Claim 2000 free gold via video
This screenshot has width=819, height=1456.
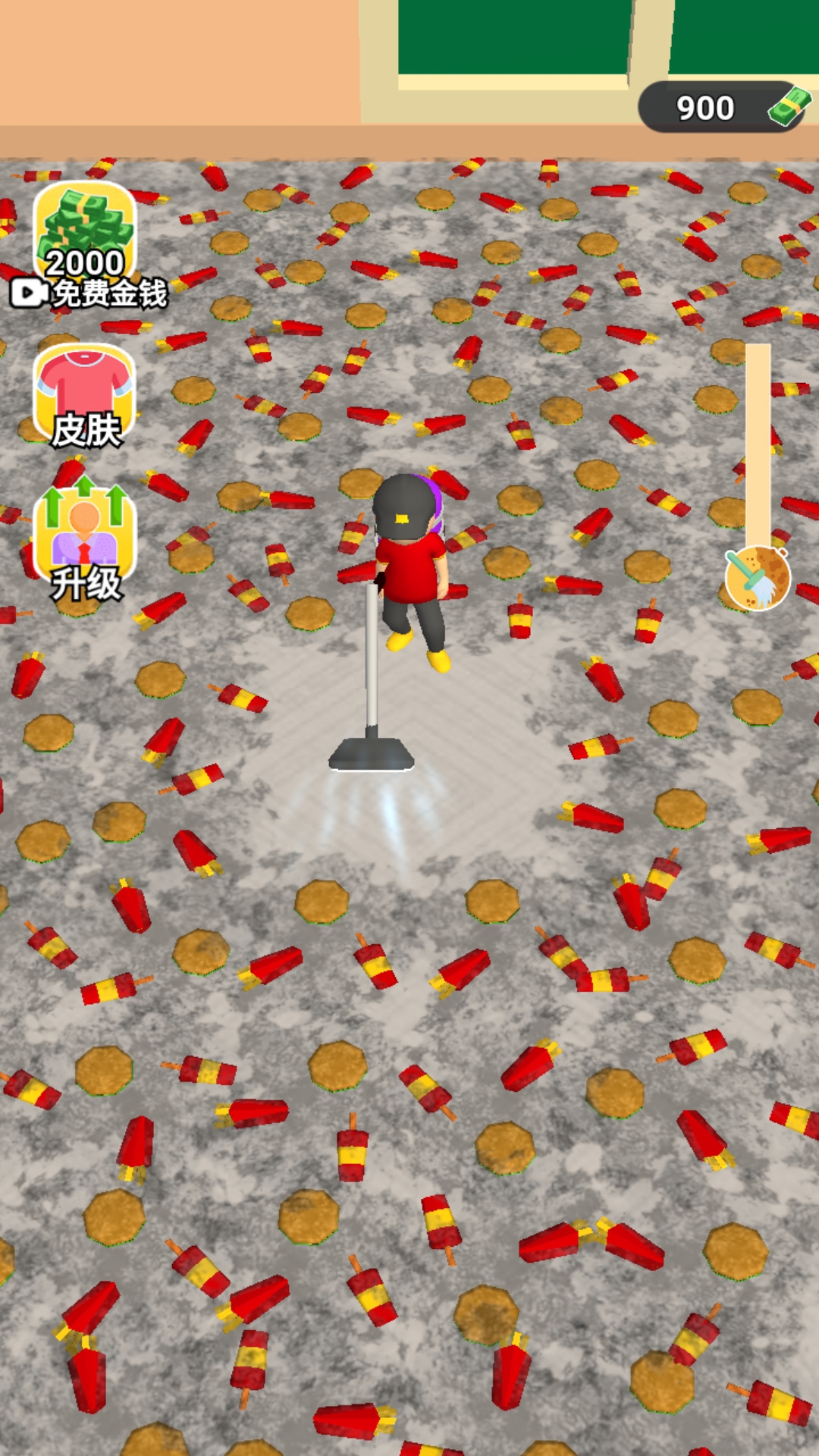coord(85,244)
